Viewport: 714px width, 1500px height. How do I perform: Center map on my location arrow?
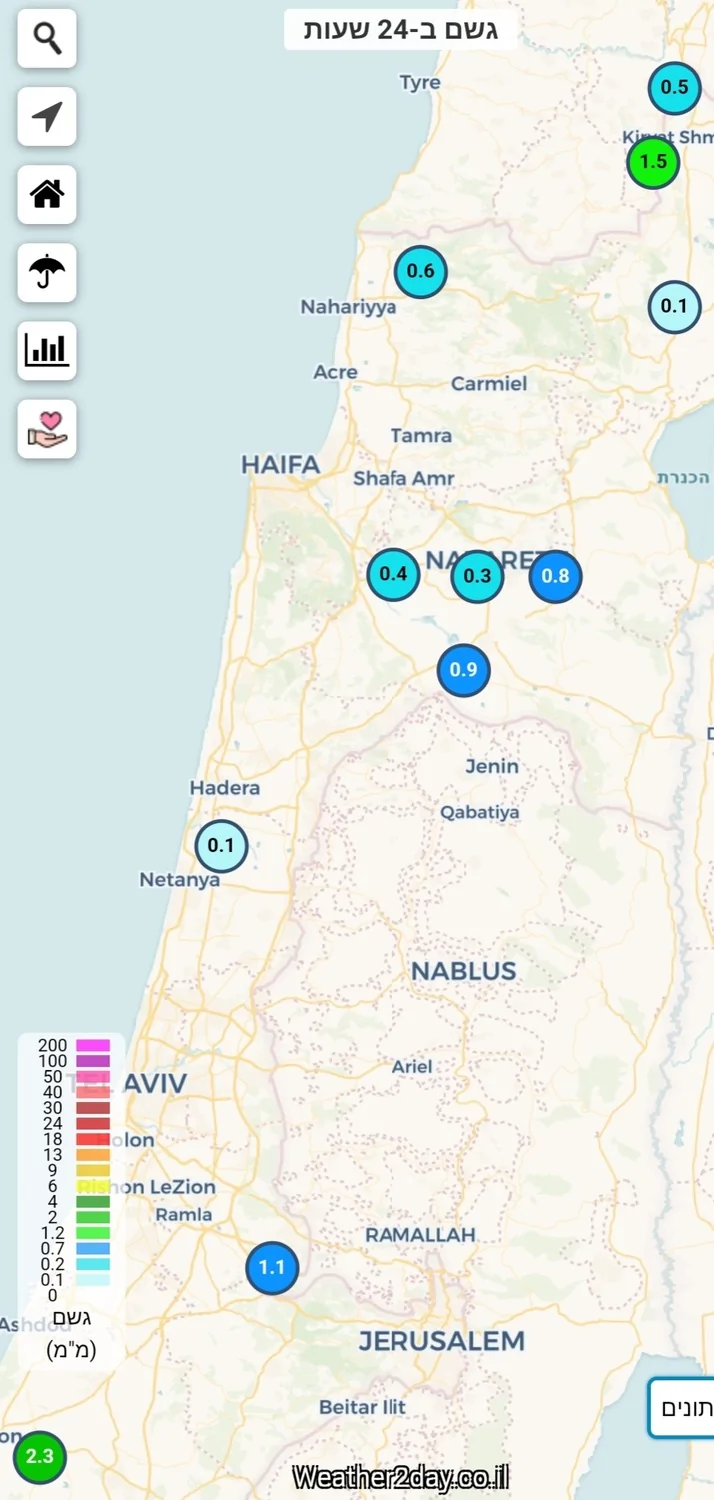pos(47,117)
